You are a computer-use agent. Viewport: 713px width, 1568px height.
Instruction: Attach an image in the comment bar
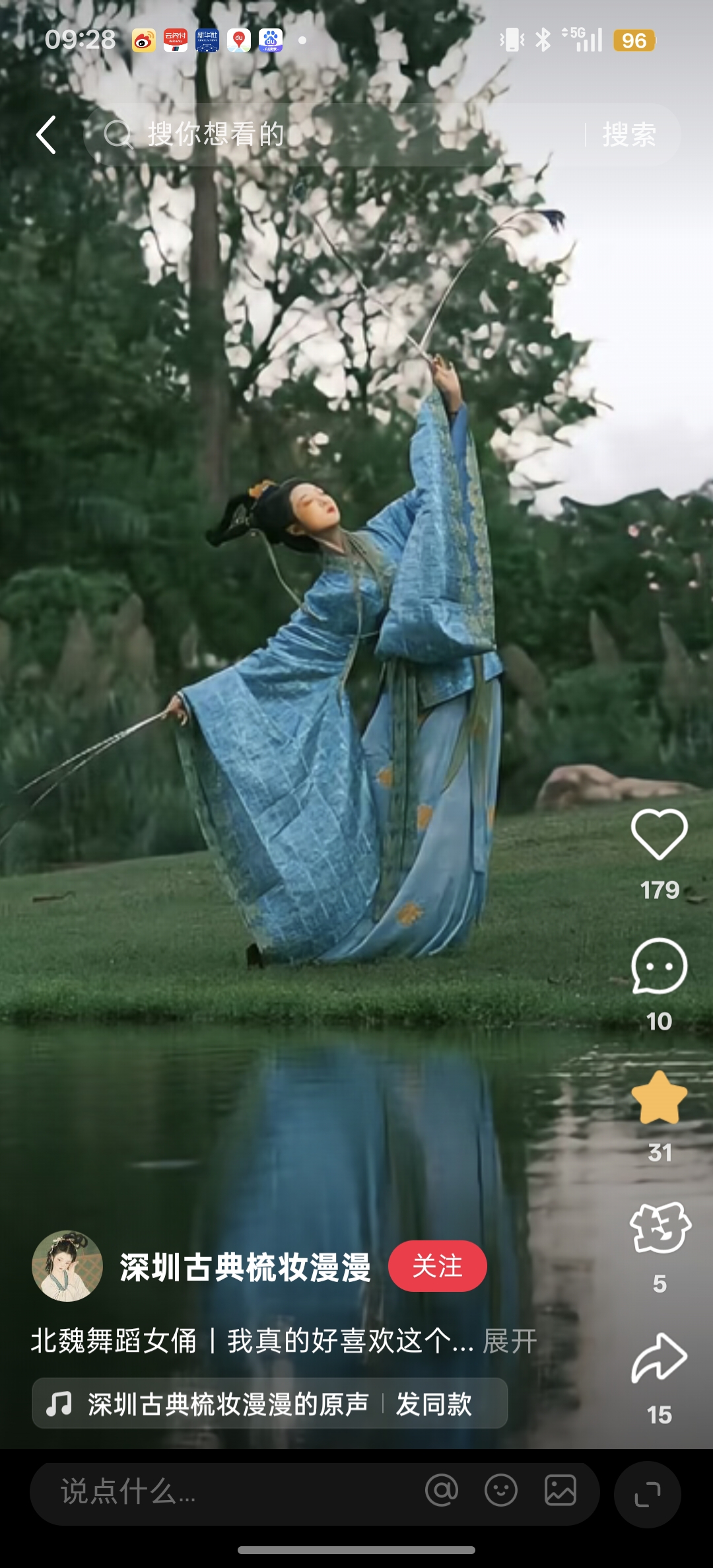(x=560, y=1491)
